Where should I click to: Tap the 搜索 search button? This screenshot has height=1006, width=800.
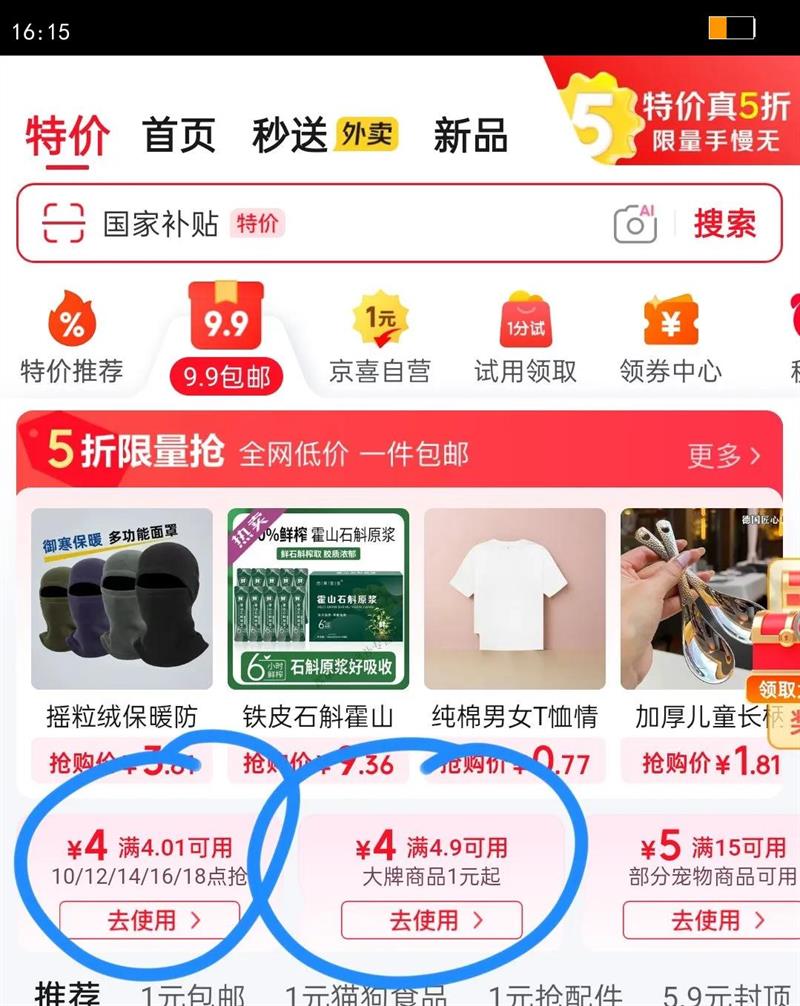(x=726, y=224)
